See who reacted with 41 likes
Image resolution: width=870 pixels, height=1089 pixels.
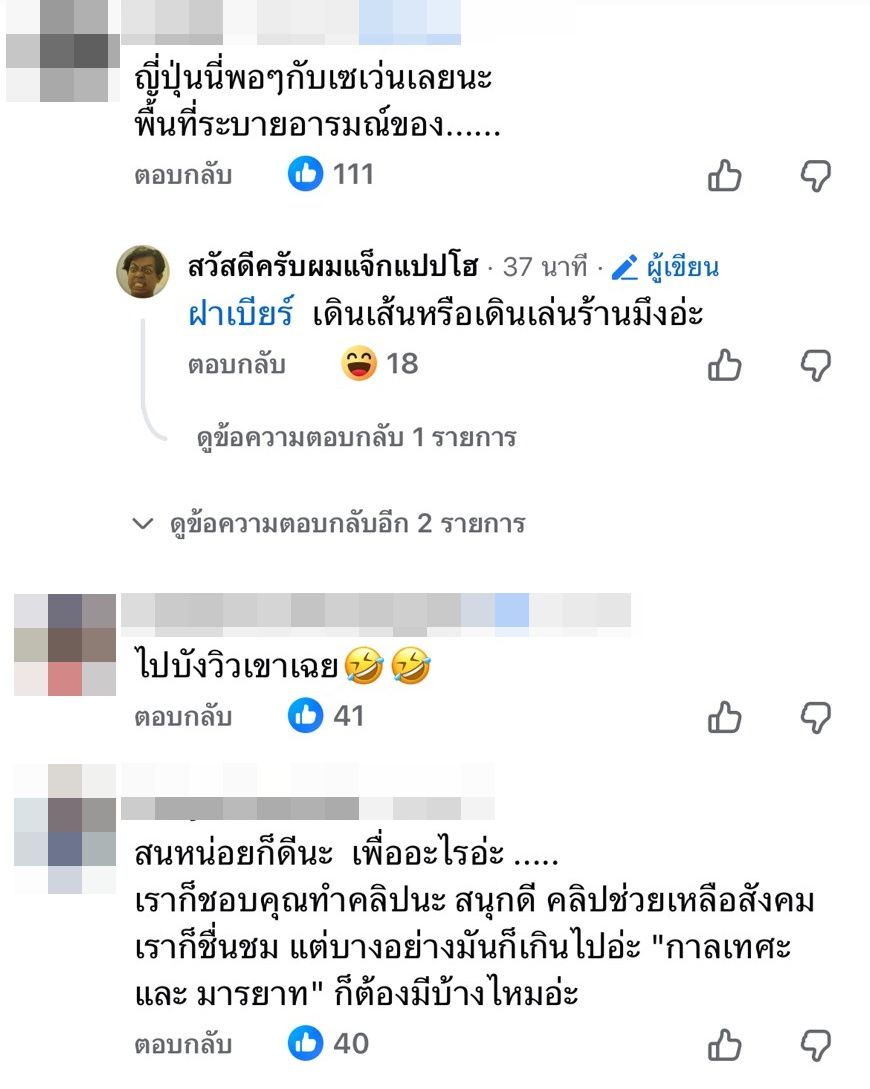pos(328,716)
